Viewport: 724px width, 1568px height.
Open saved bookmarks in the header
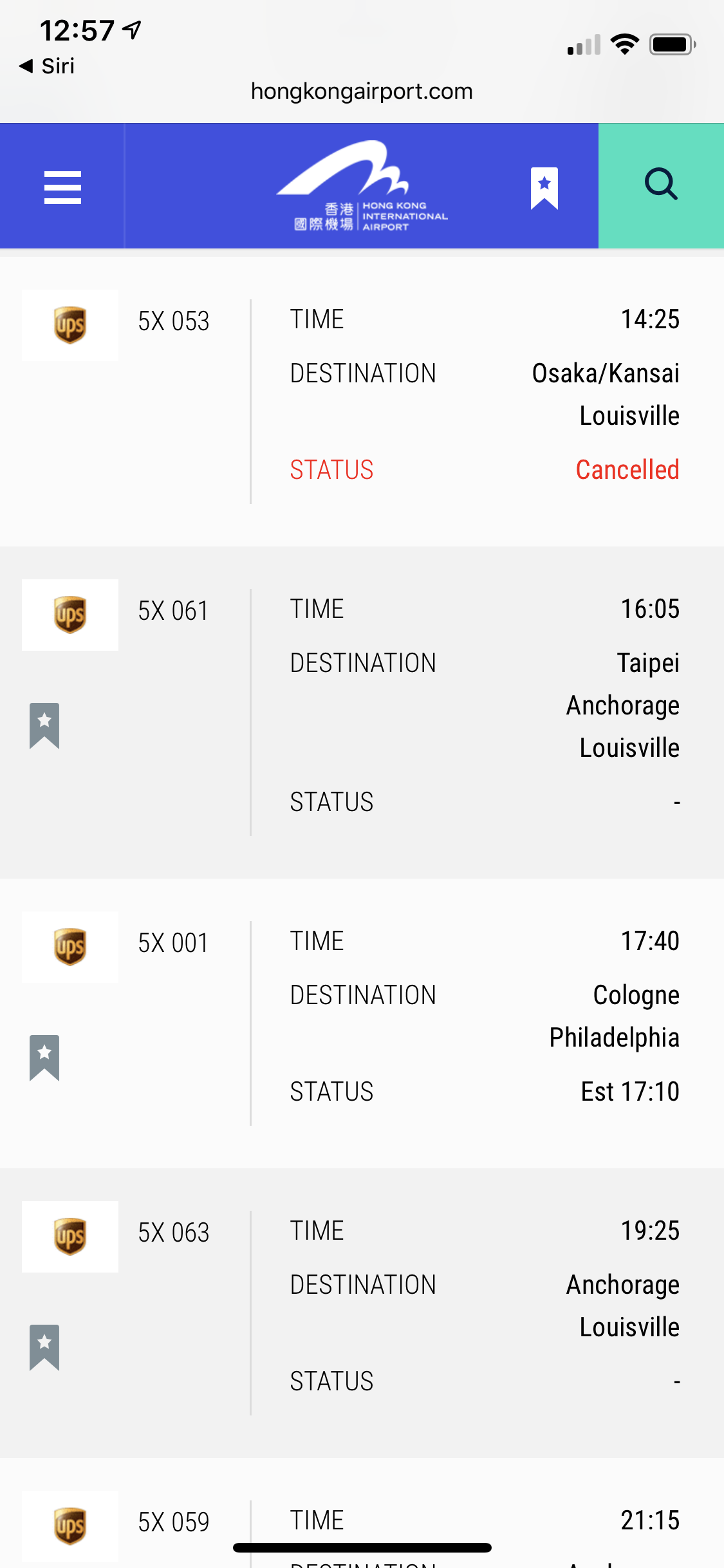pyautogui.click(x=544, y=188)
